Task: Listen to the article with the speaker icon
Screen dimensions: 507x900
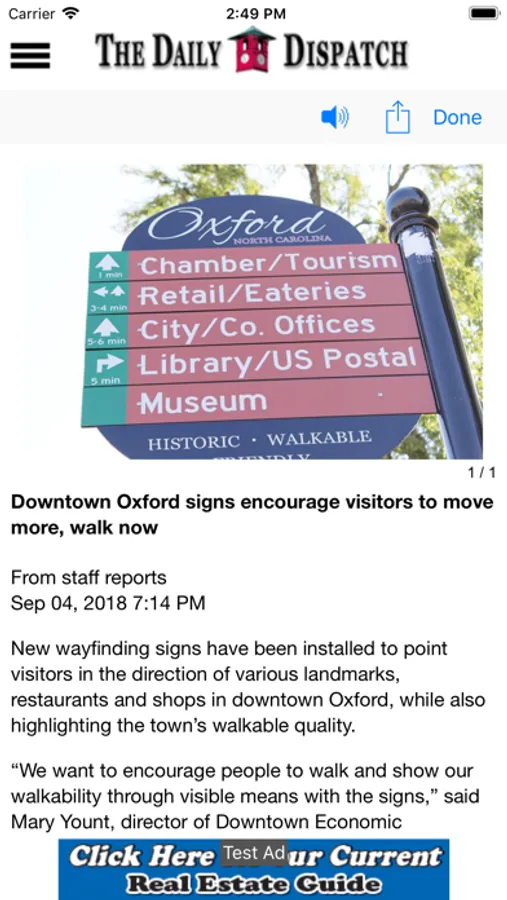Action: click(335, 118)
